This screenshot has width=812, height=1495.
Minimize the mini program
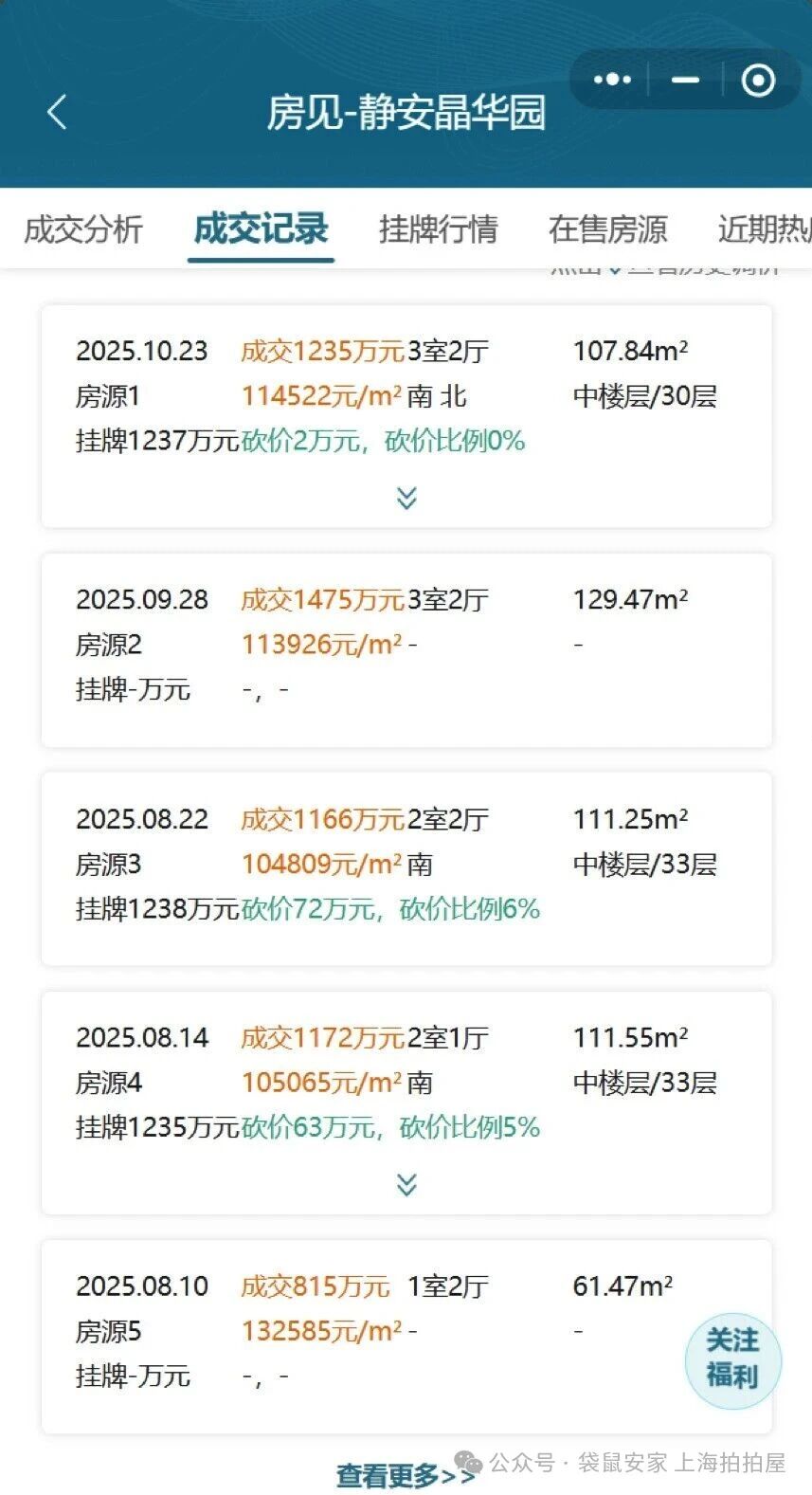click(685, 80)
